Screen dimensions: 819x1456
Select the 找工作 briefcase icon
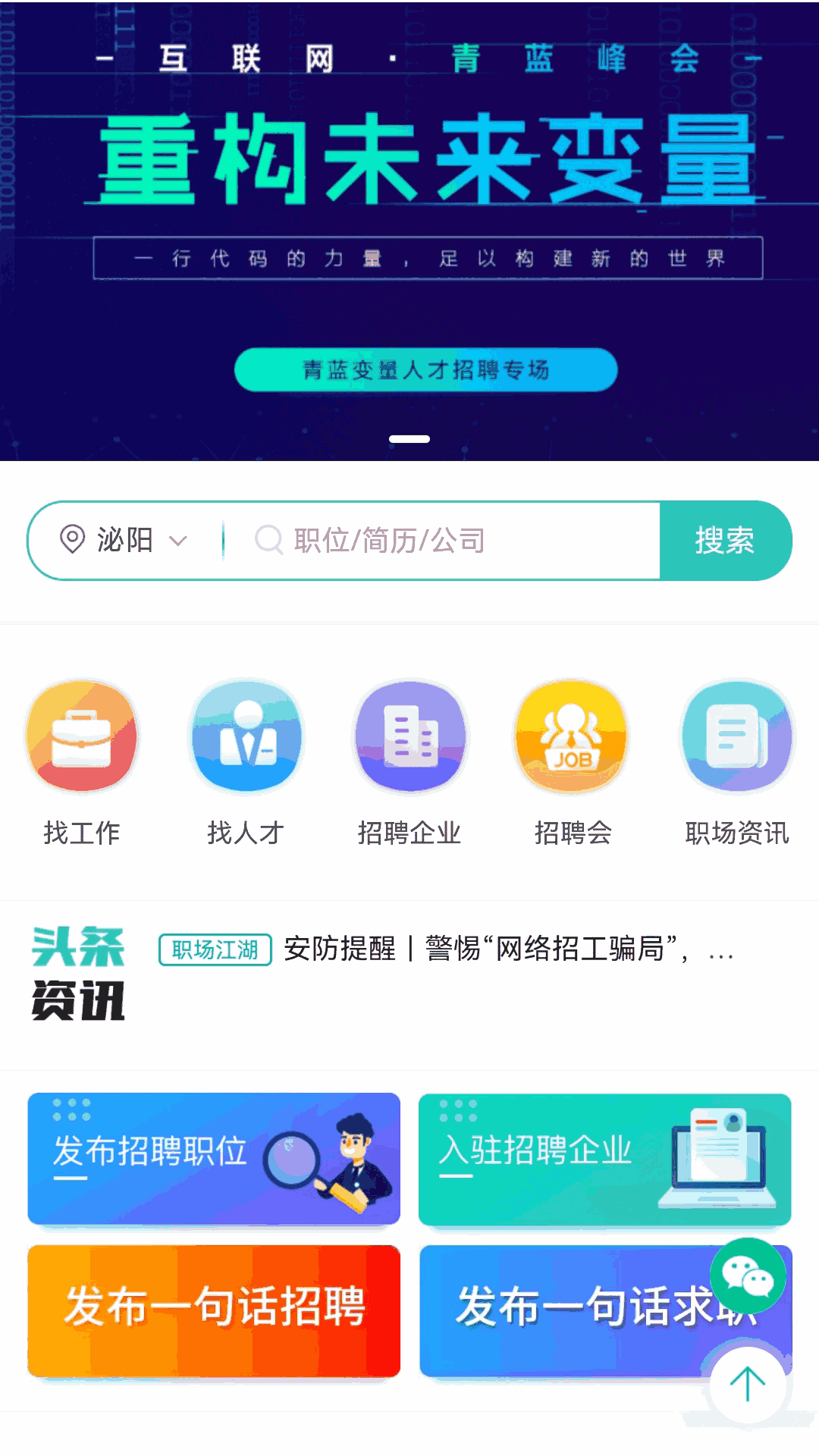tap(81, 736)
